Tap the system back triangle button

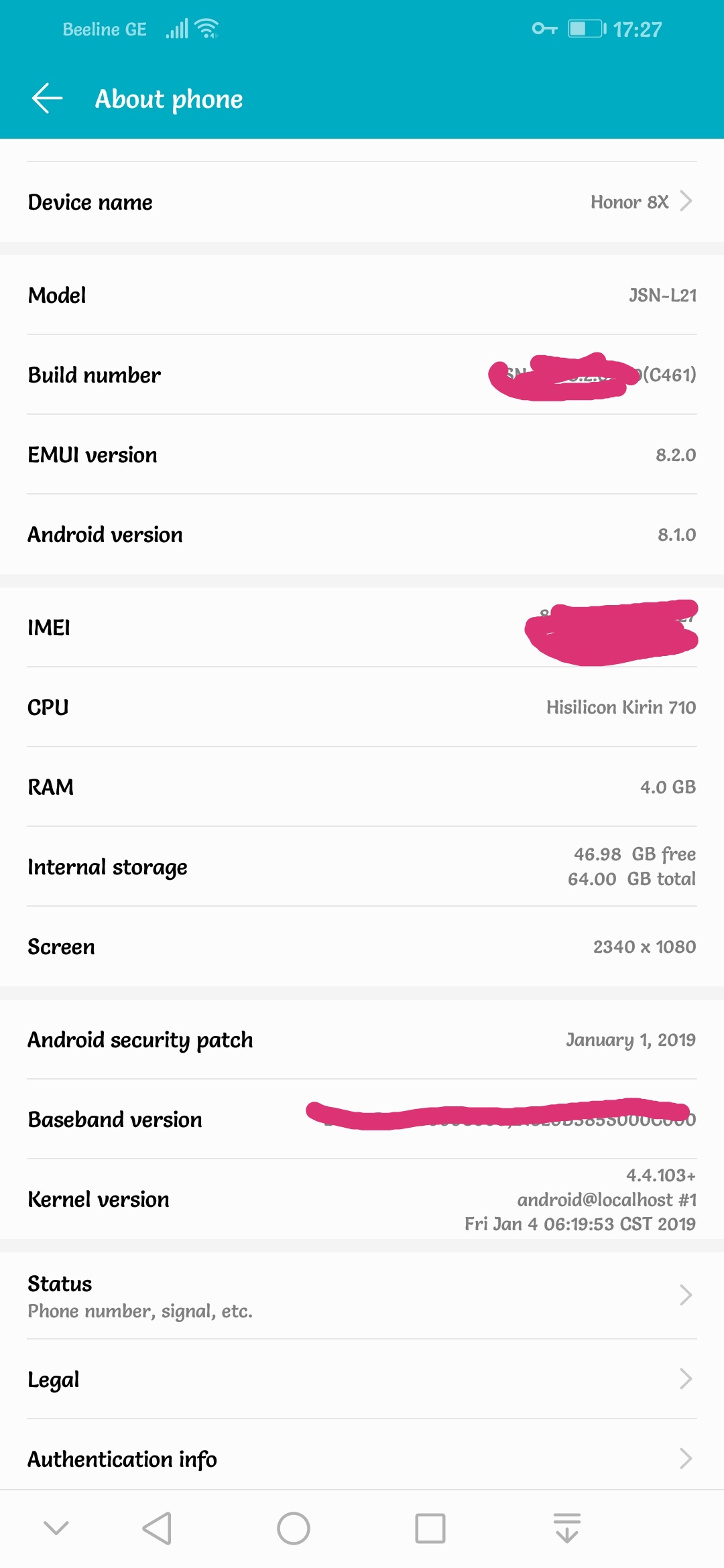coord(158,1528)
